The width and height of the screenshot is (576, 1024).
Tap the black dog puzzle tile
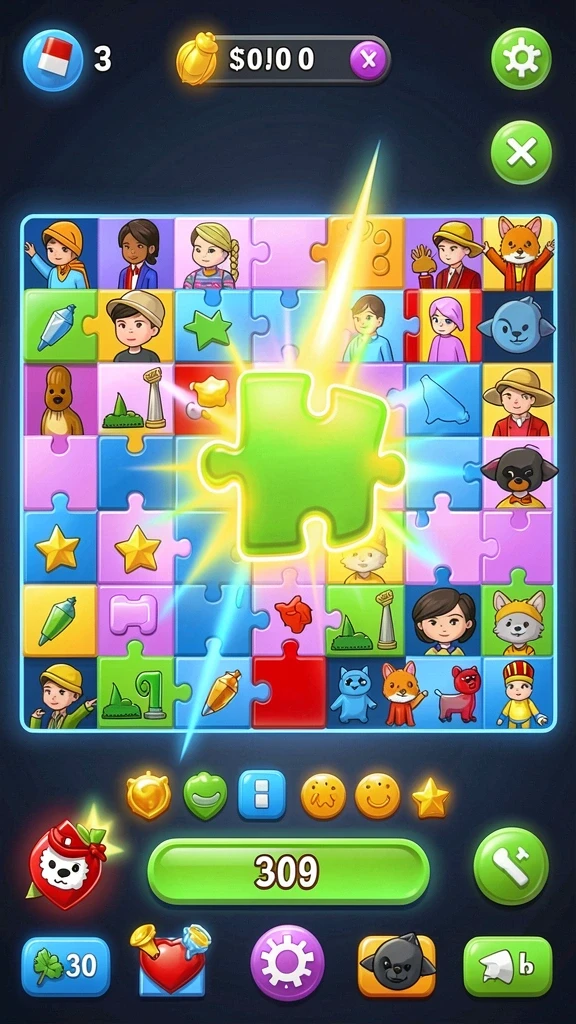pyautogui.click(x=519, y=473)
